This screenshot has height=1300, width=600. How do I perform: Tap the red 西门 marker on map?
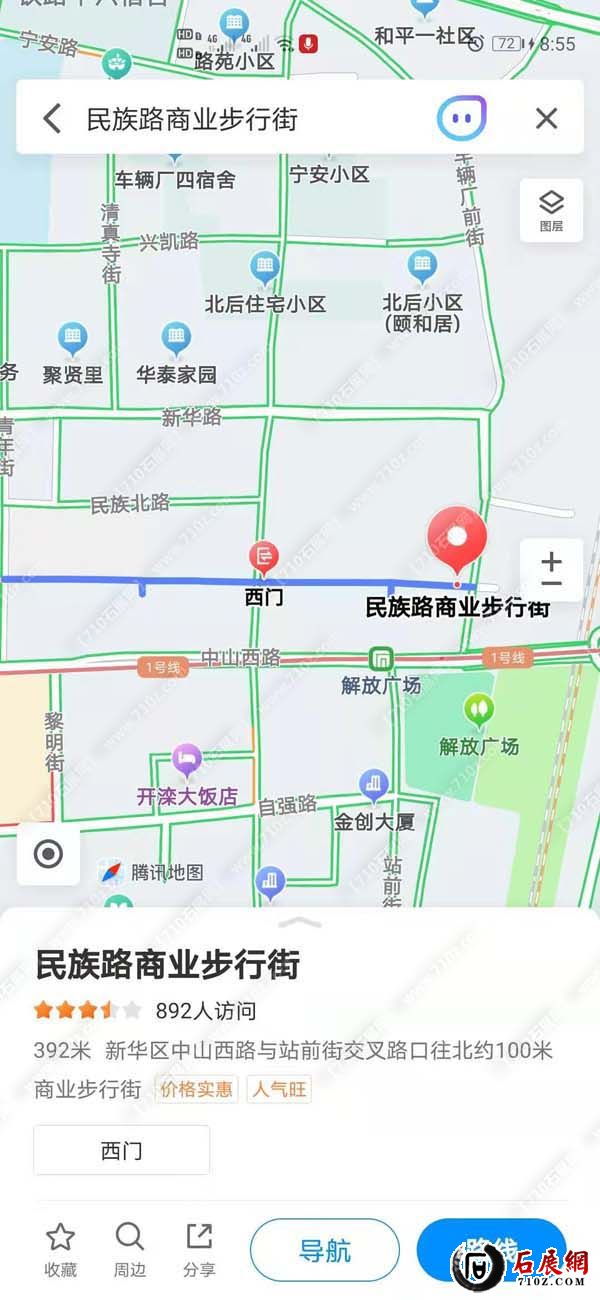(265, 556)
